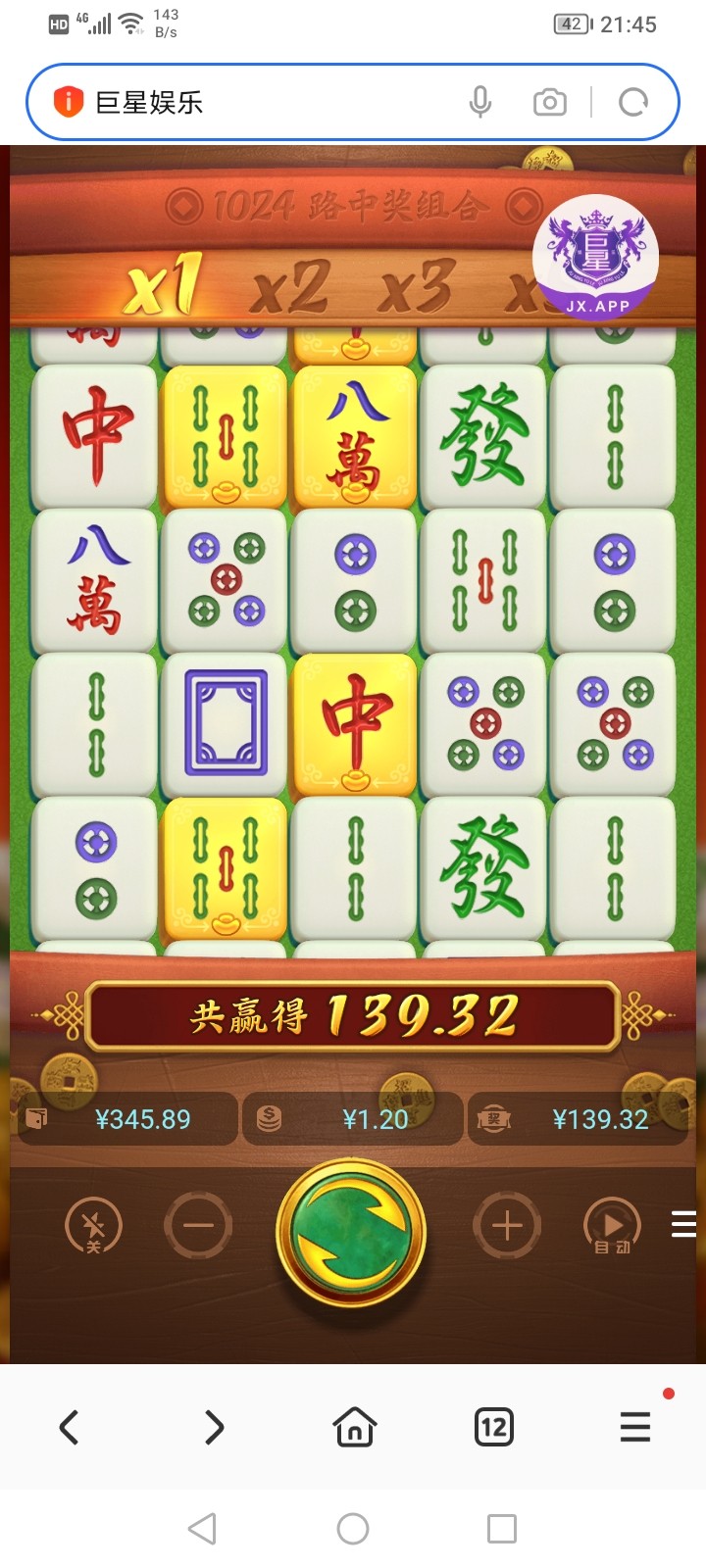Increase the bet with the plus button
This screenshot has height=1568, width=706.
(506, 1225)
